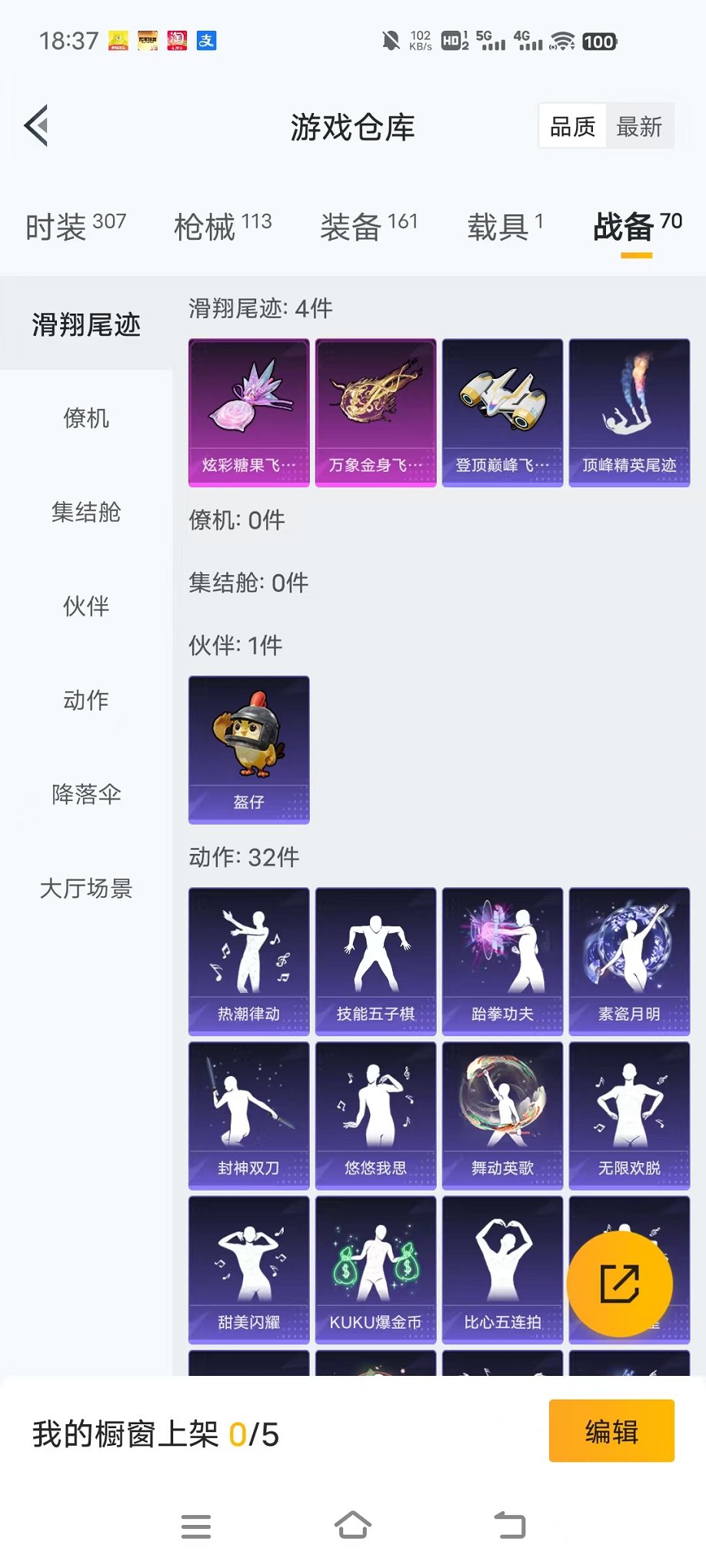
Task: Open the 大厅场景 lobby scene section
Action: 87,889
